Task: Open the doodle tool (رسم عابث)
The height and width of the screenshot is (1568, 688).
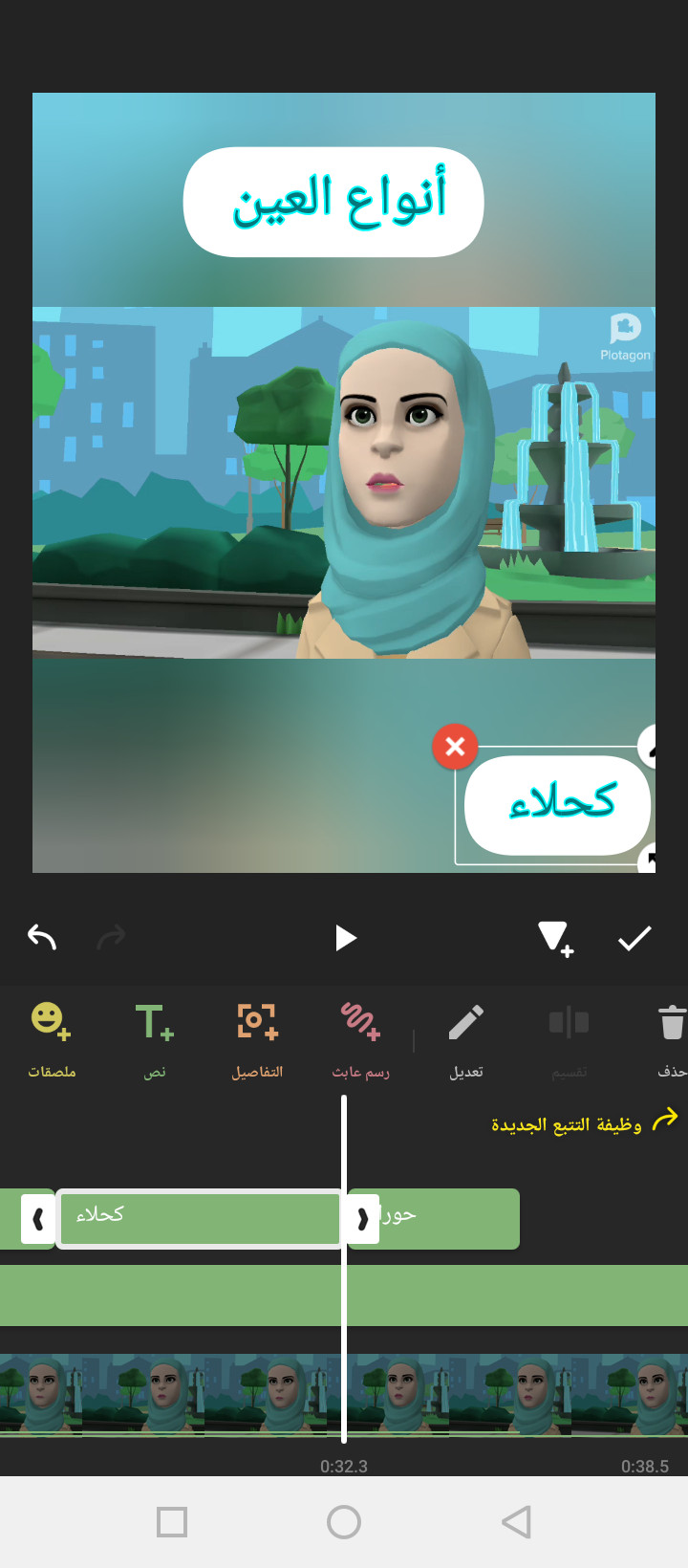Action: [x=360, y=1039]
